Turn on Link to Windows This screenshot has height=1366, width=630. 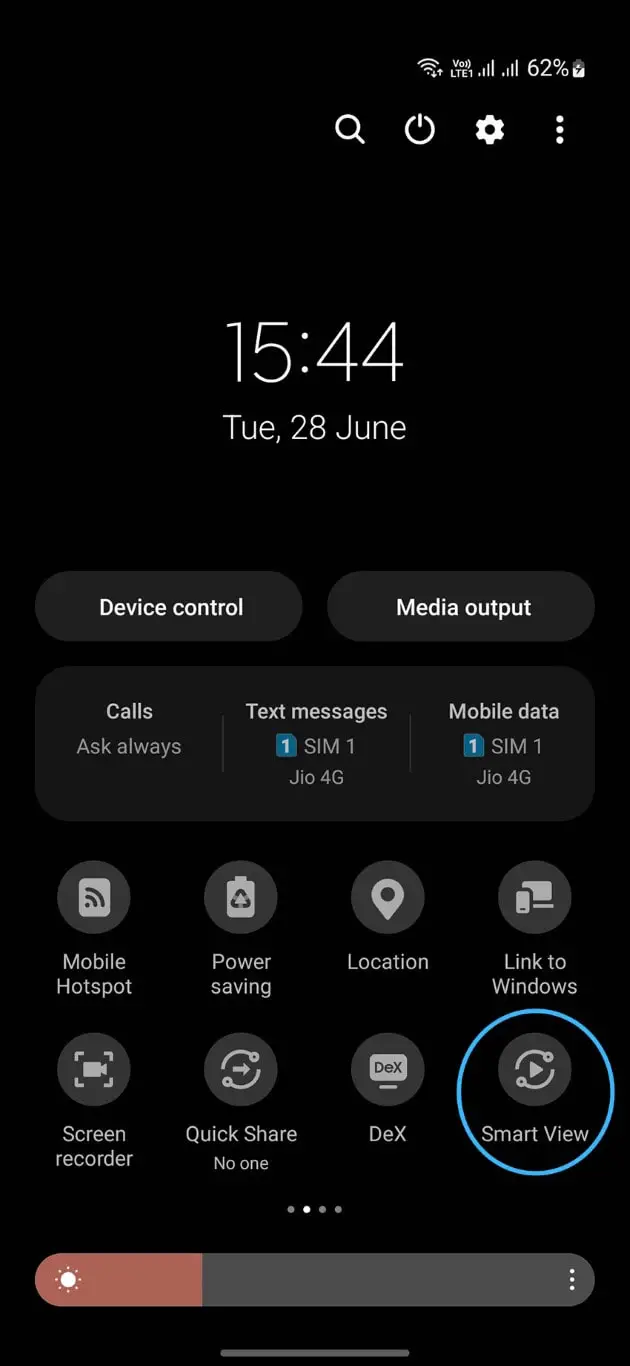(535, 897)
